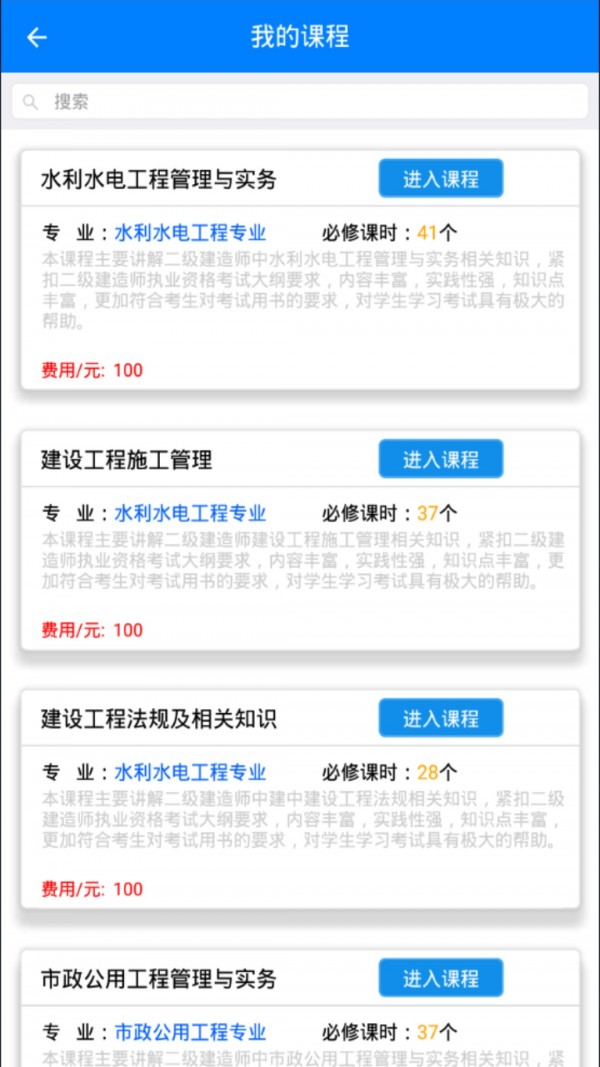Enter the 建设工程法规及相关知识 course
600x1067 pixels.
[440, 718]
